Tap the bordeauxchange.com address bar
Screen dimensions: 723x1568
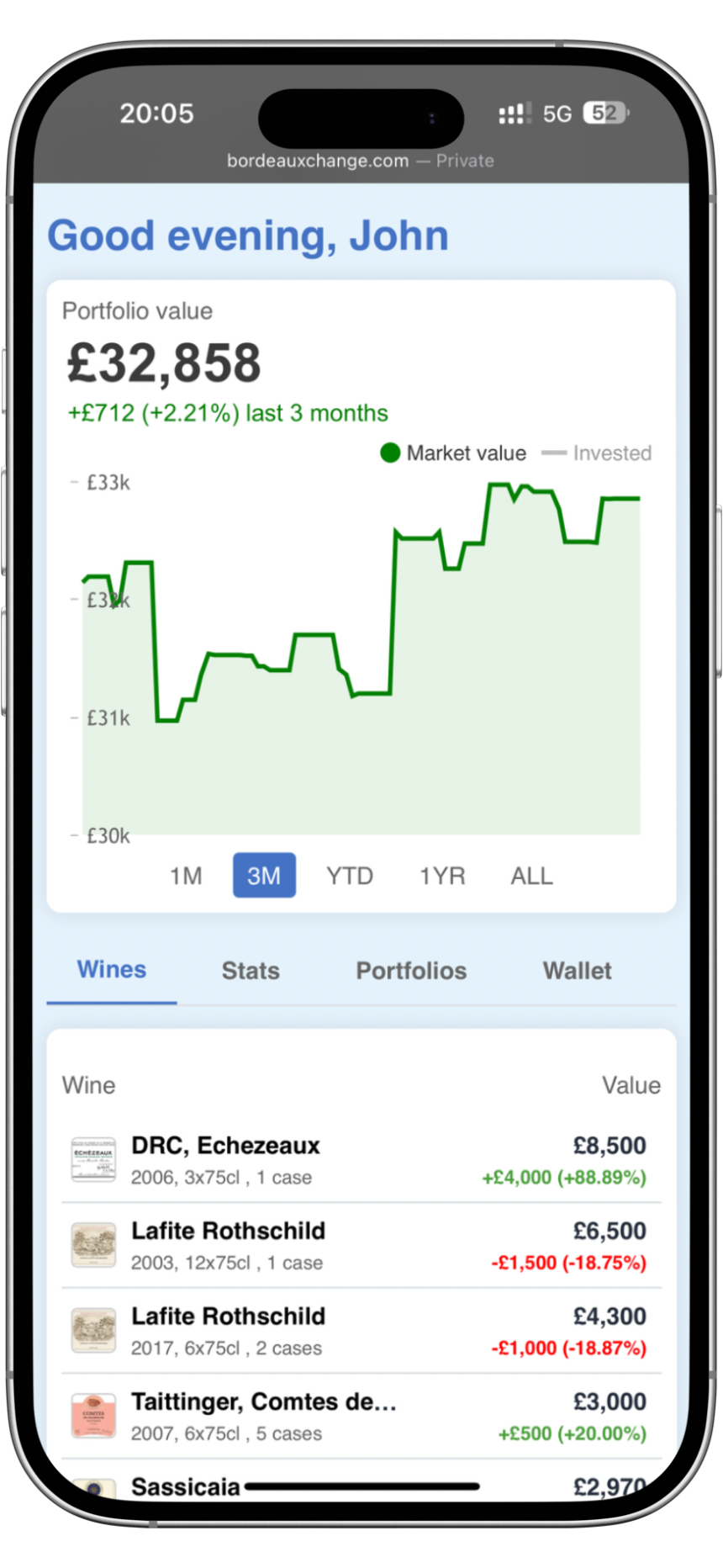click(360, 161)
